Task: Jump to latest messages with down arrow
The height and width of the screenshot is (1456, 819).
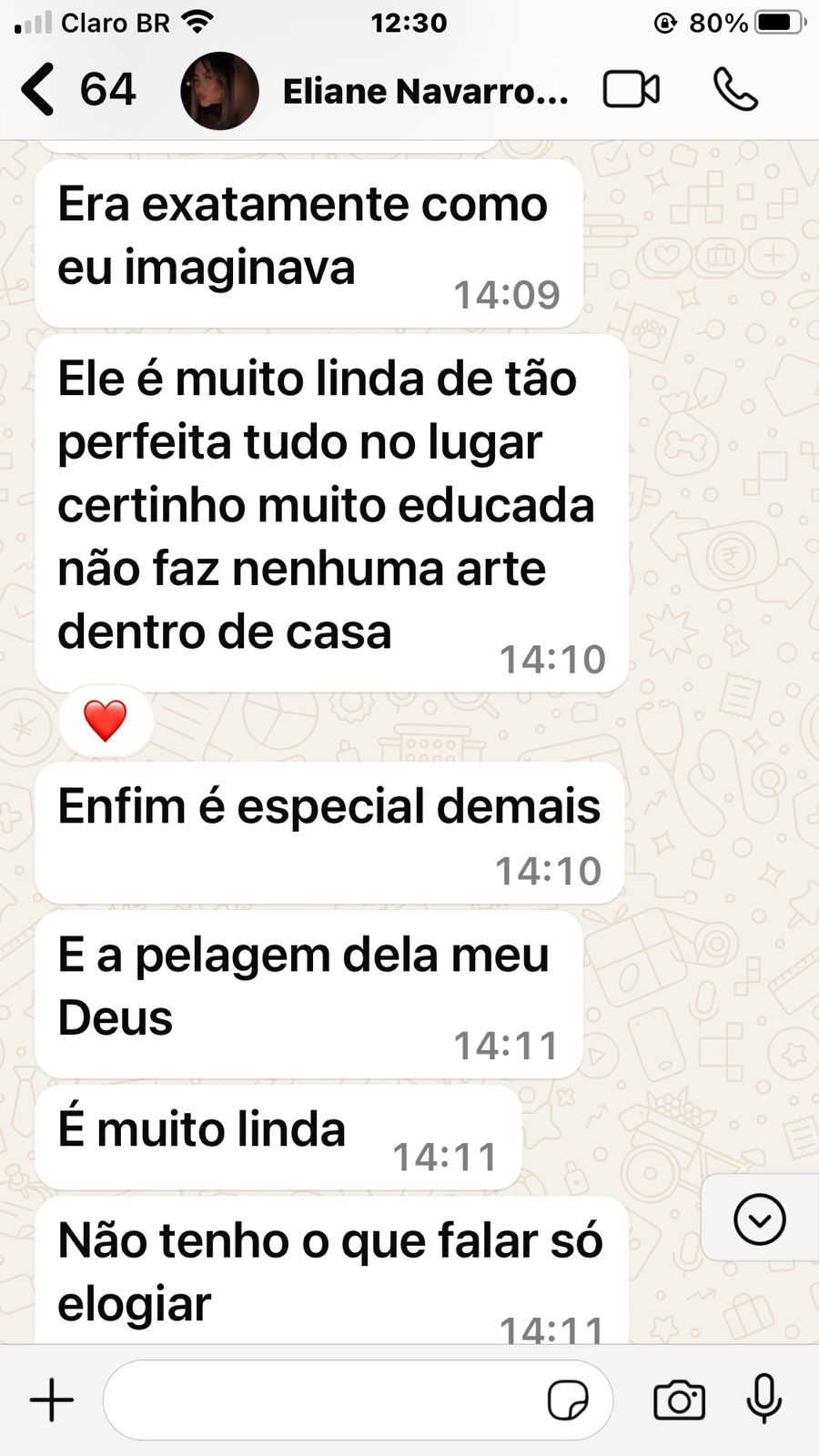Action: tap(759, 1218)
